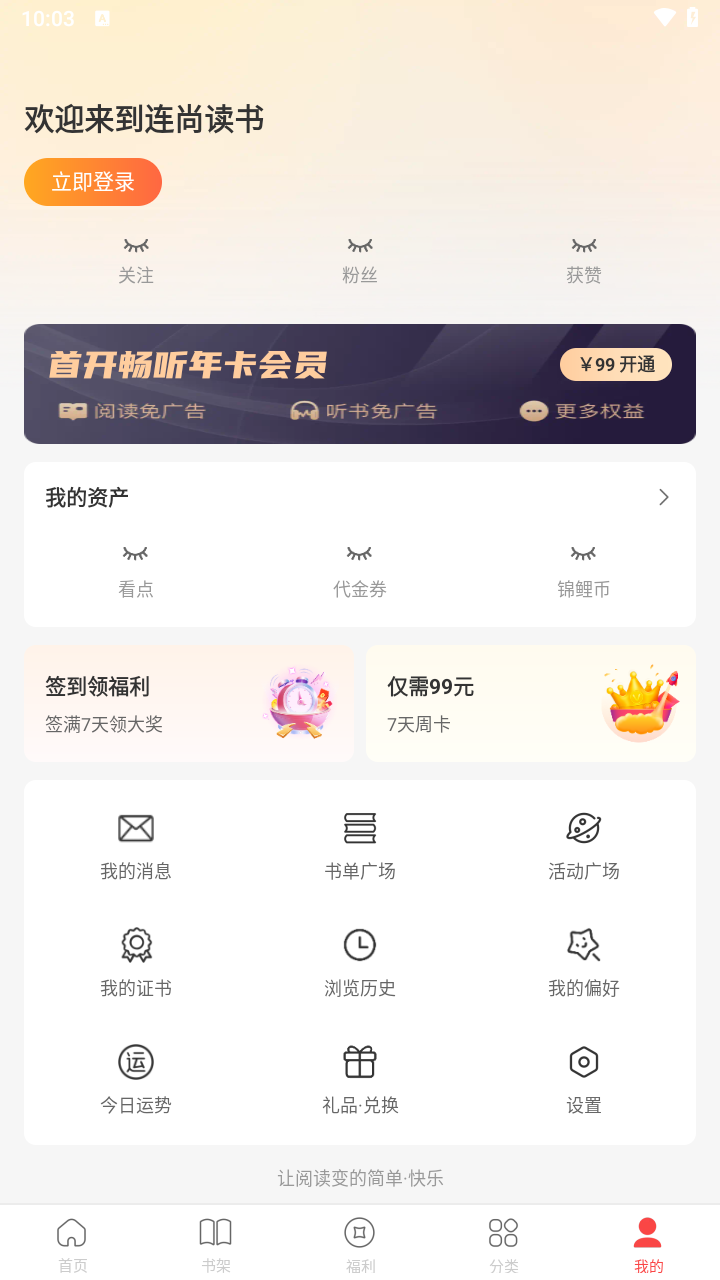Open 签到领福利 check-in rewards card
The image size is (720, 1280).
188,702
